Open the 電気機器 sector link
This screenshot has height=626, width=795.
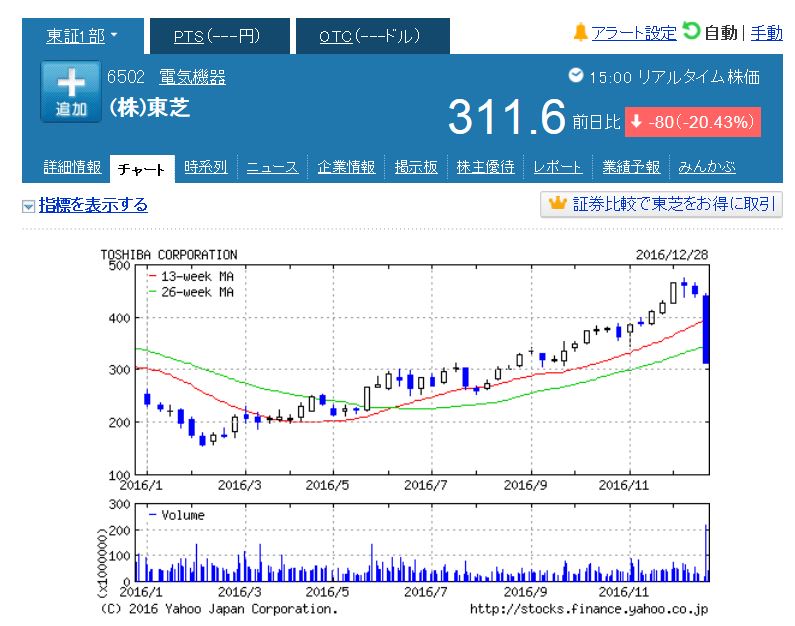193,77
